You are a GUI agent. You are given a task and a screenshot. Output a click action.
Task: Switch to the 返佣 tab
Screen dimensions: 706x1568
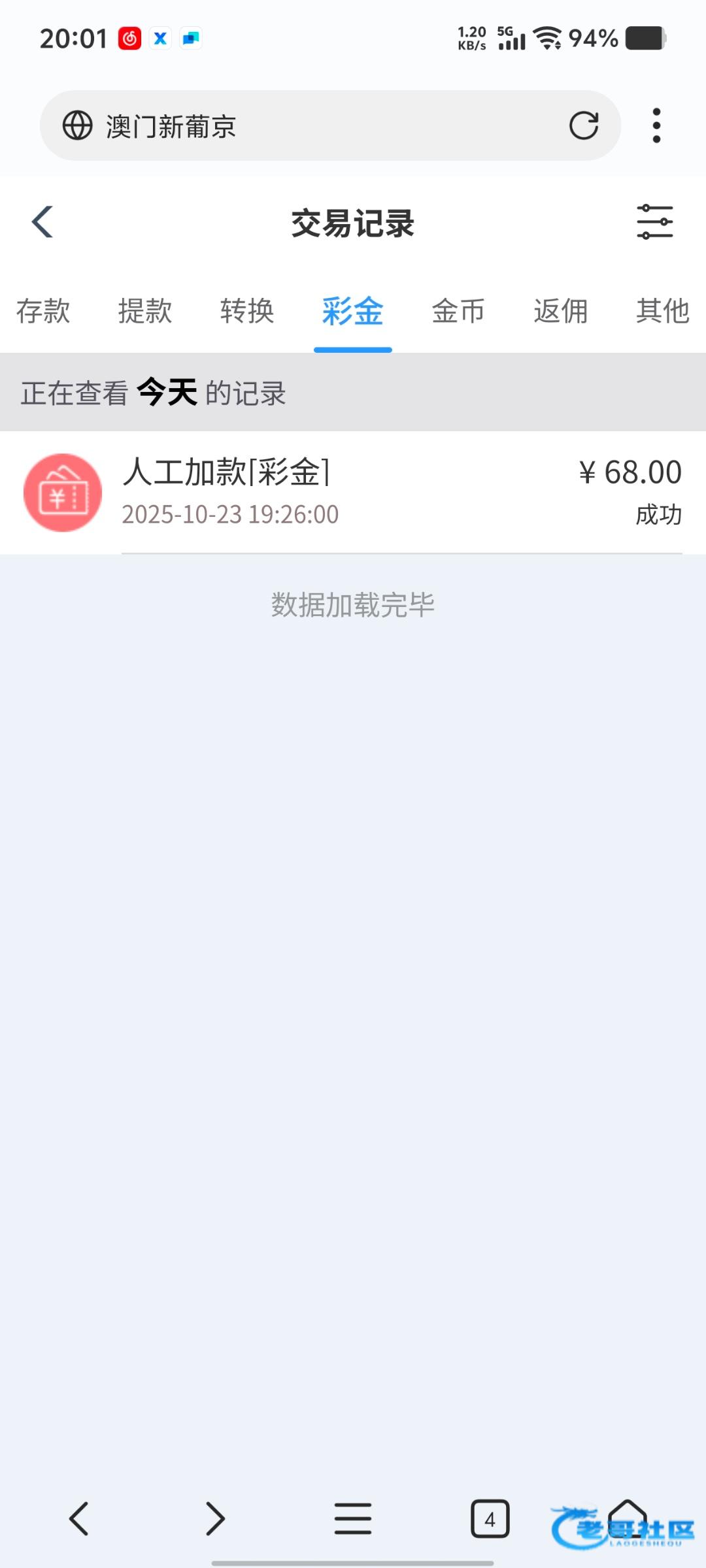coord(560,311)
